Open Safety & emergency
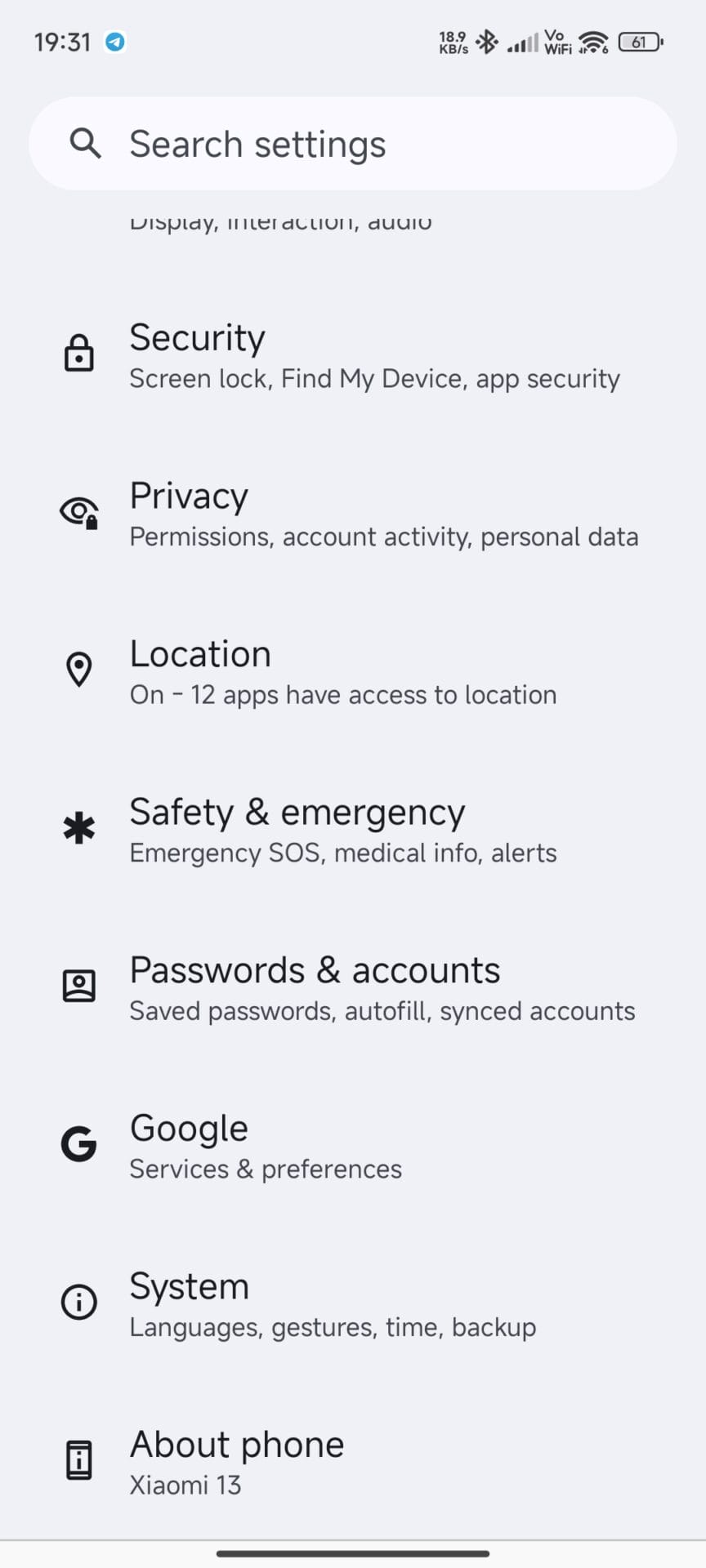 click(353, 831)
